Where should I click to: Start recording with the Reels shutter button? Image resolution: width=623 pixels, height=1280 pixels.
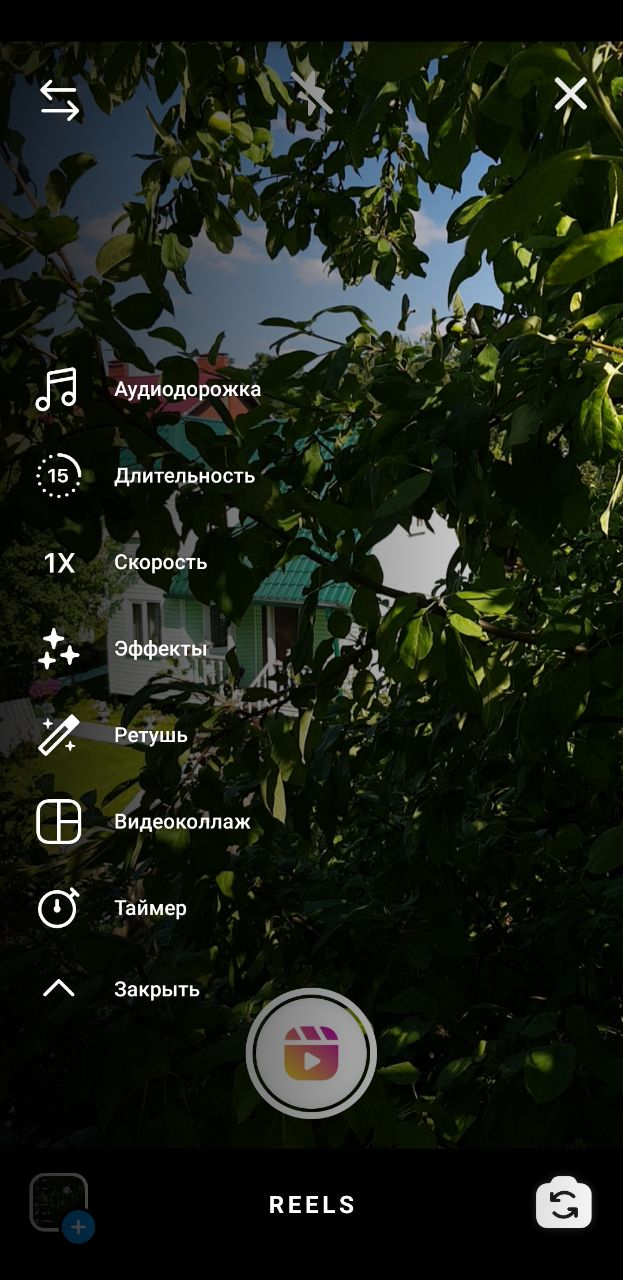[311, 1053]
